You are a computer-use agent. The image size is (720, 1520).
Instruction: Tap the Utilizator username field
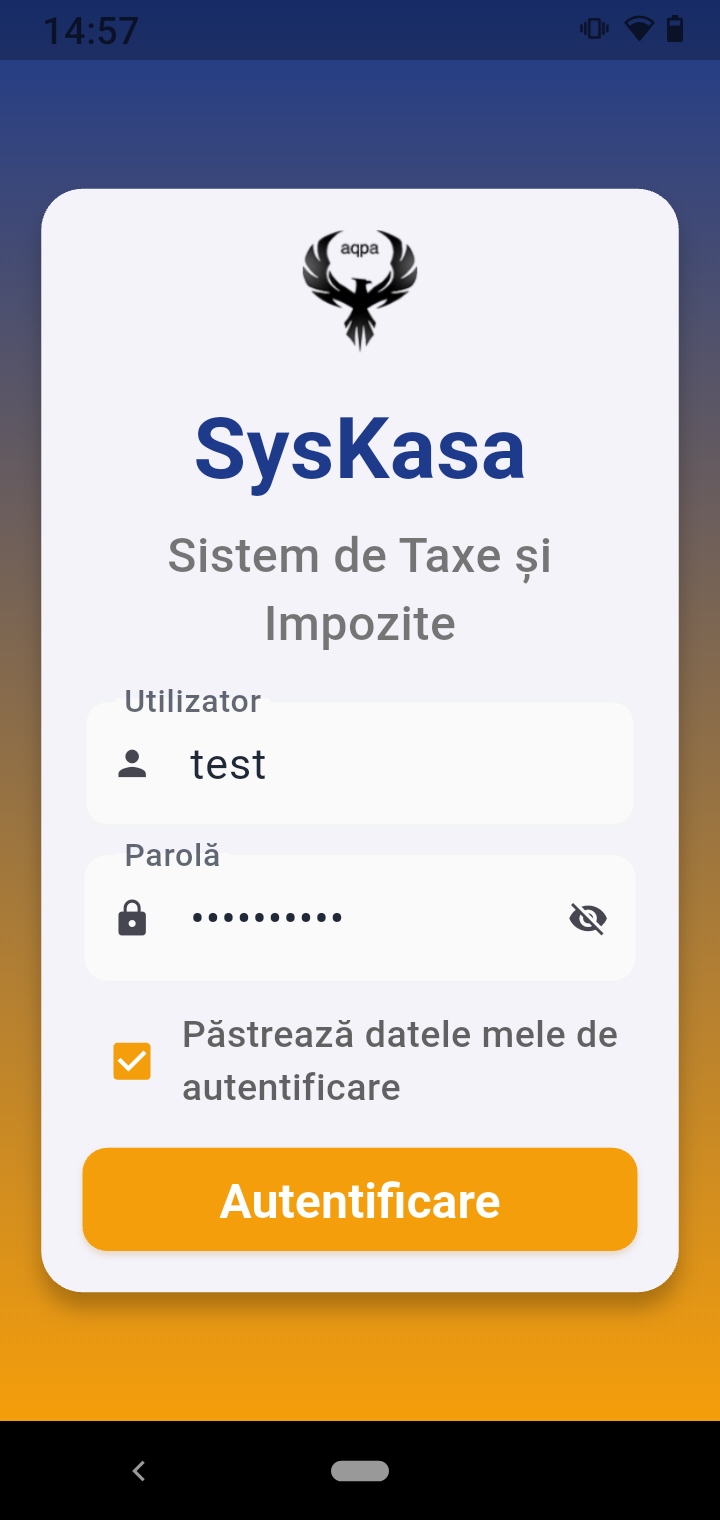pos(360,763)
